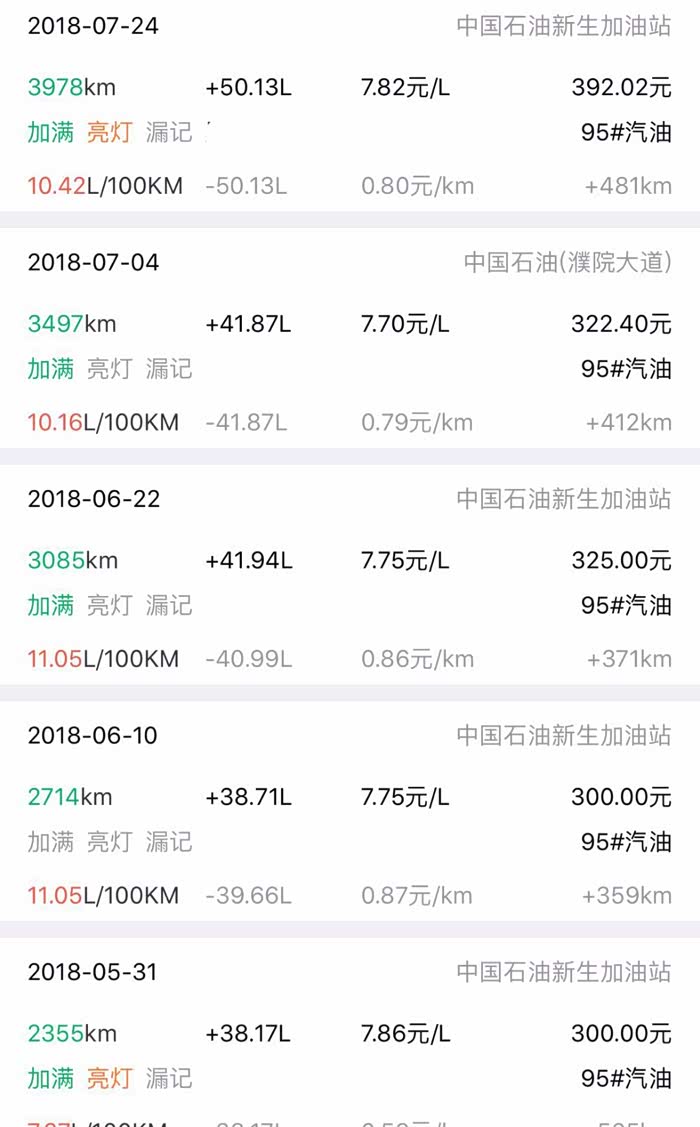
Task: Open the 2018-05-31 refuel record
Action: click(350, 1040)
